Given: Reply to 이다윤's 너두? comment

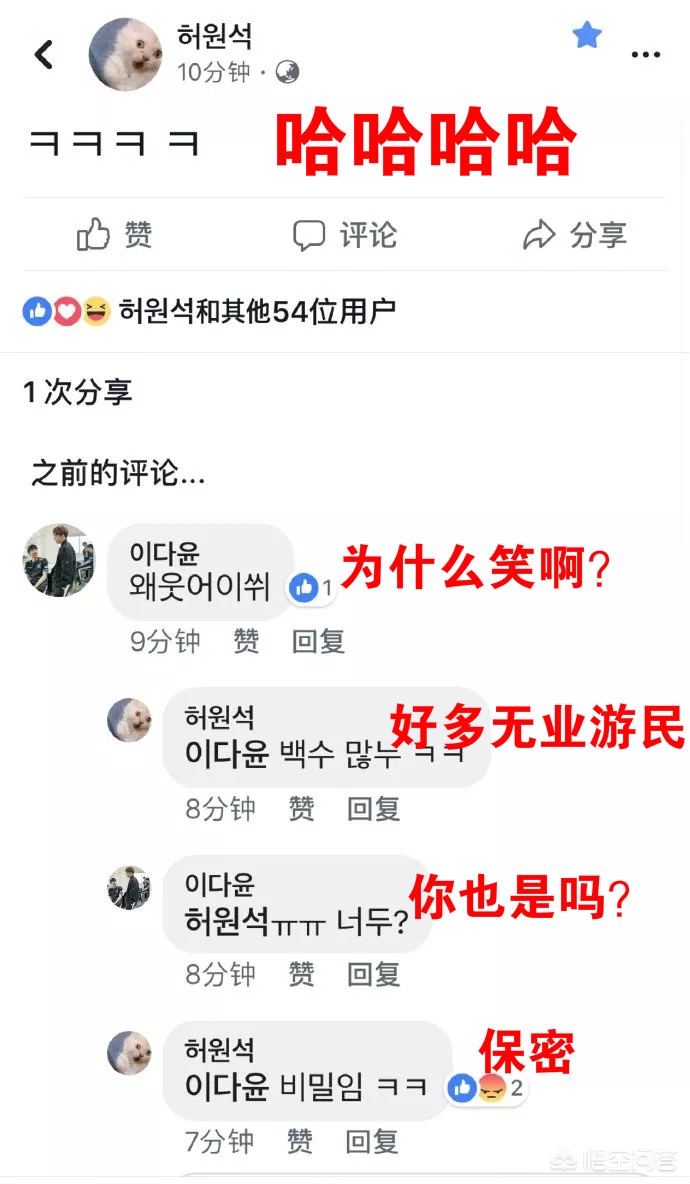Looking at the screenshot, I should pos(374,974).
